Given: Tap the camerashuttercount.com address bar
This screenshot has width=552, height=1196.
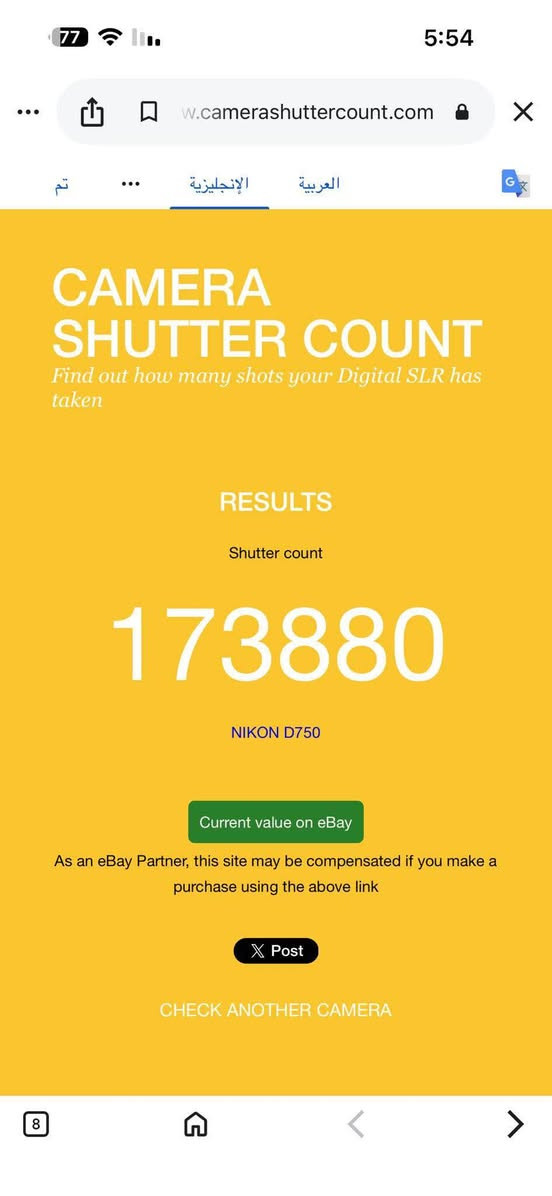Looking at the screenshot, I should [308, 113].
